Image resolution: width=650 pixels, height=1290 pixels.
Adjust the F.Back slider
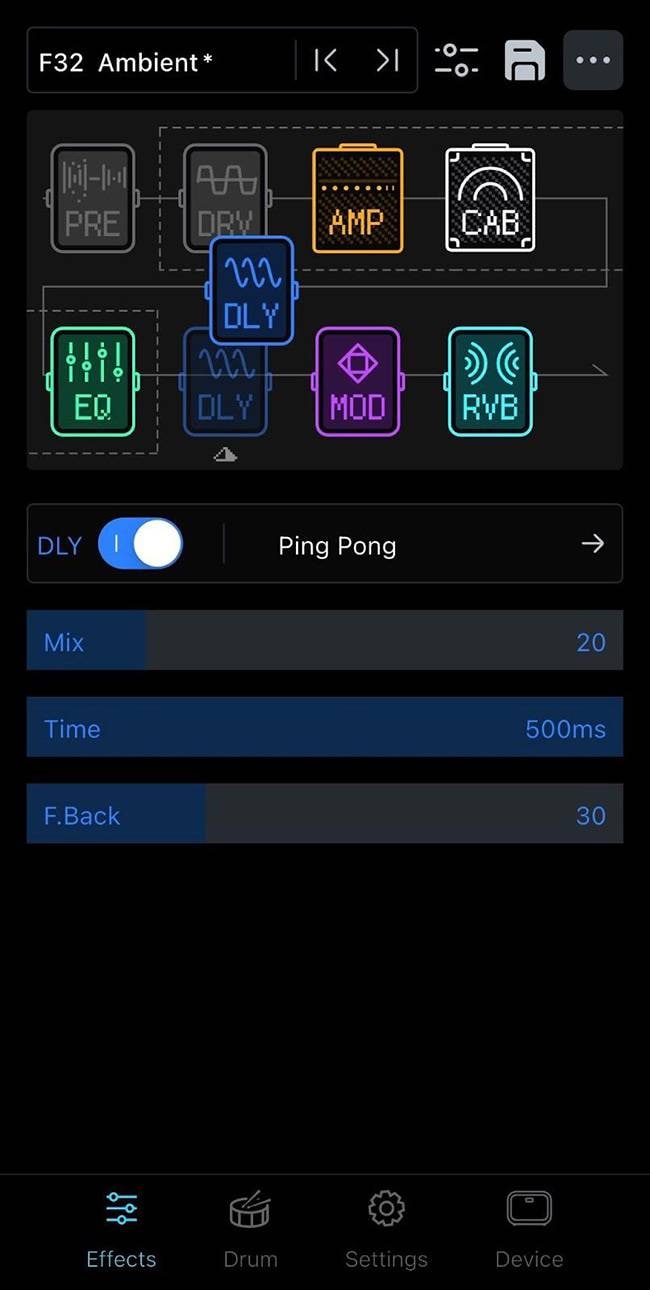pyautogui.click(x=324, y=815)
